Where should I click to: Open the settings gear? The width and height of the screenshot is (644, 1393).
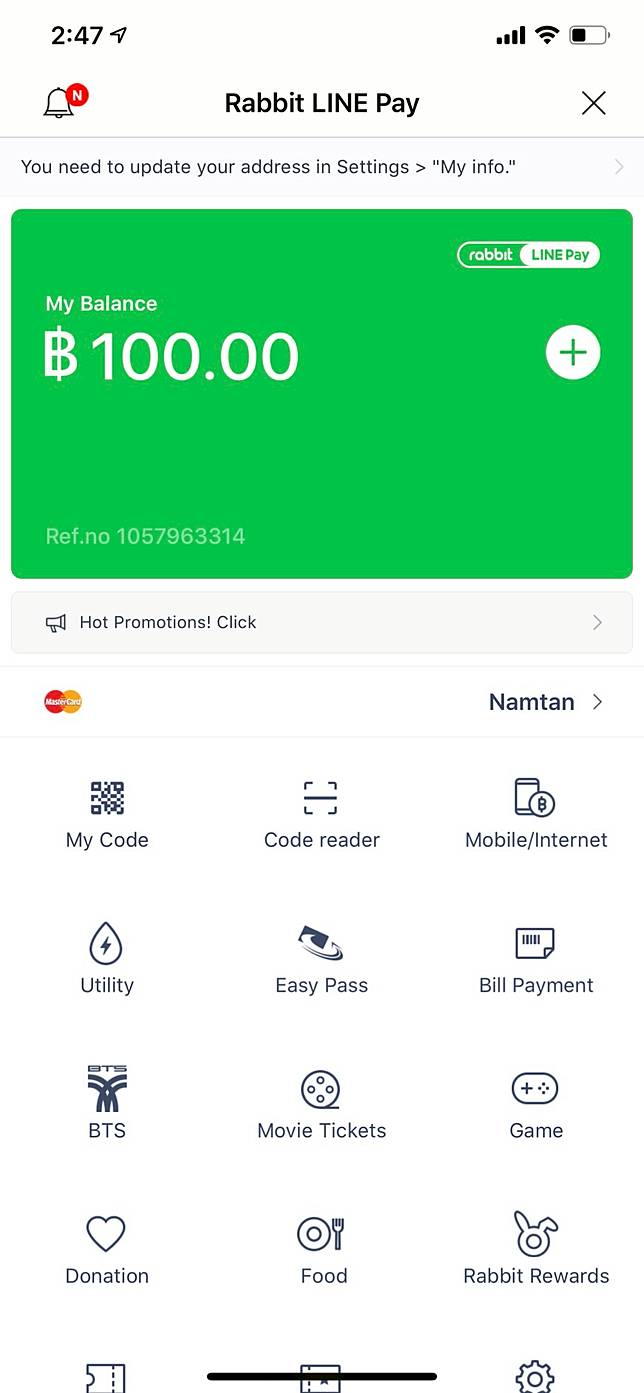535,1377
